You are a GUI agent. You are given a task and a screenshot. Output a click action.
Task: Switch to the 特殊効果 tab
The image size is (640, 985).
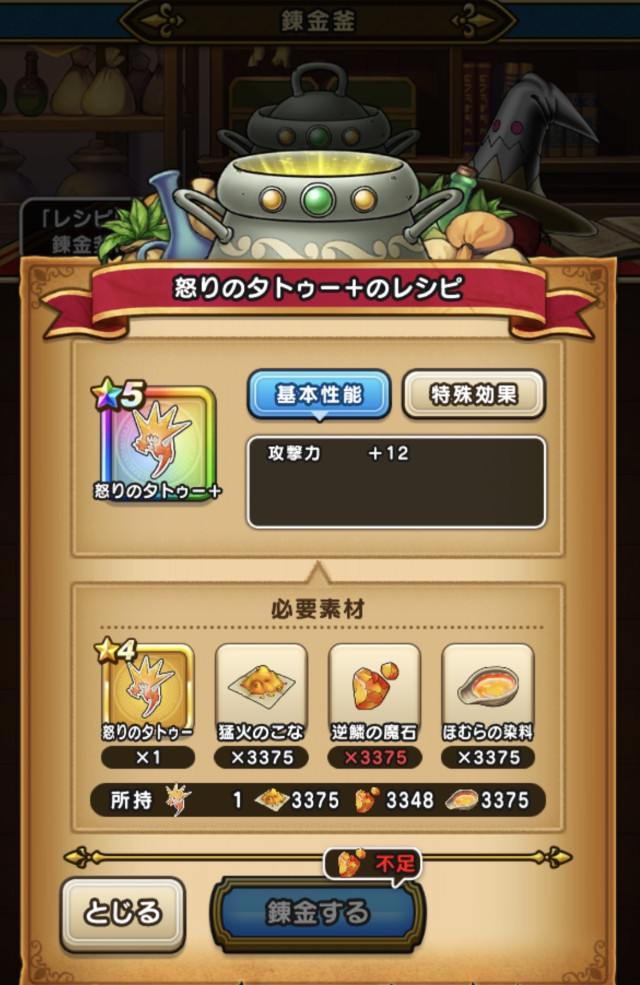[x=474, y=393]
